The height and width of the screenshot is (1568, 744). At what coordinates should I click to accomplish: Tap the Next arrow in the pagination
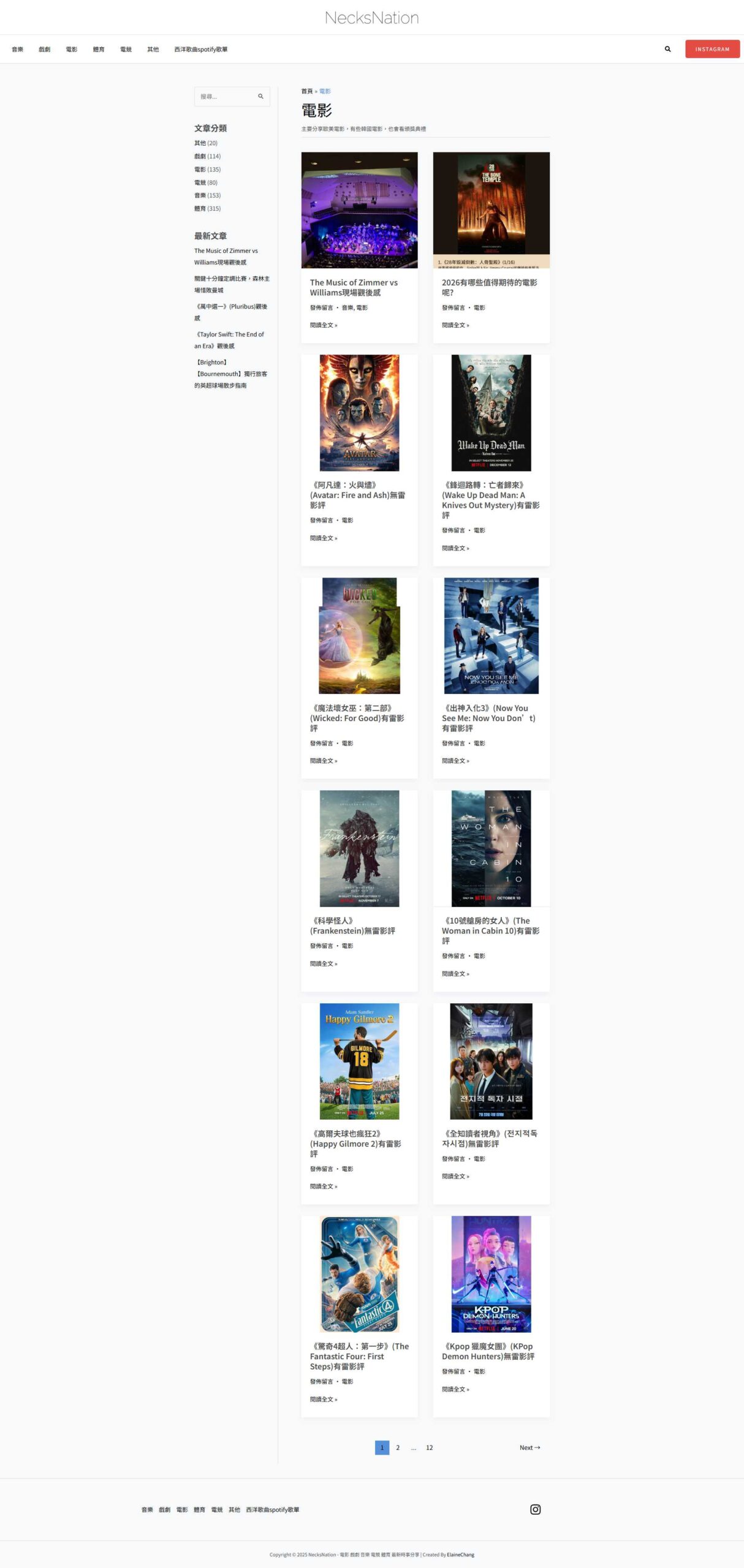(x=530, y=1448)
